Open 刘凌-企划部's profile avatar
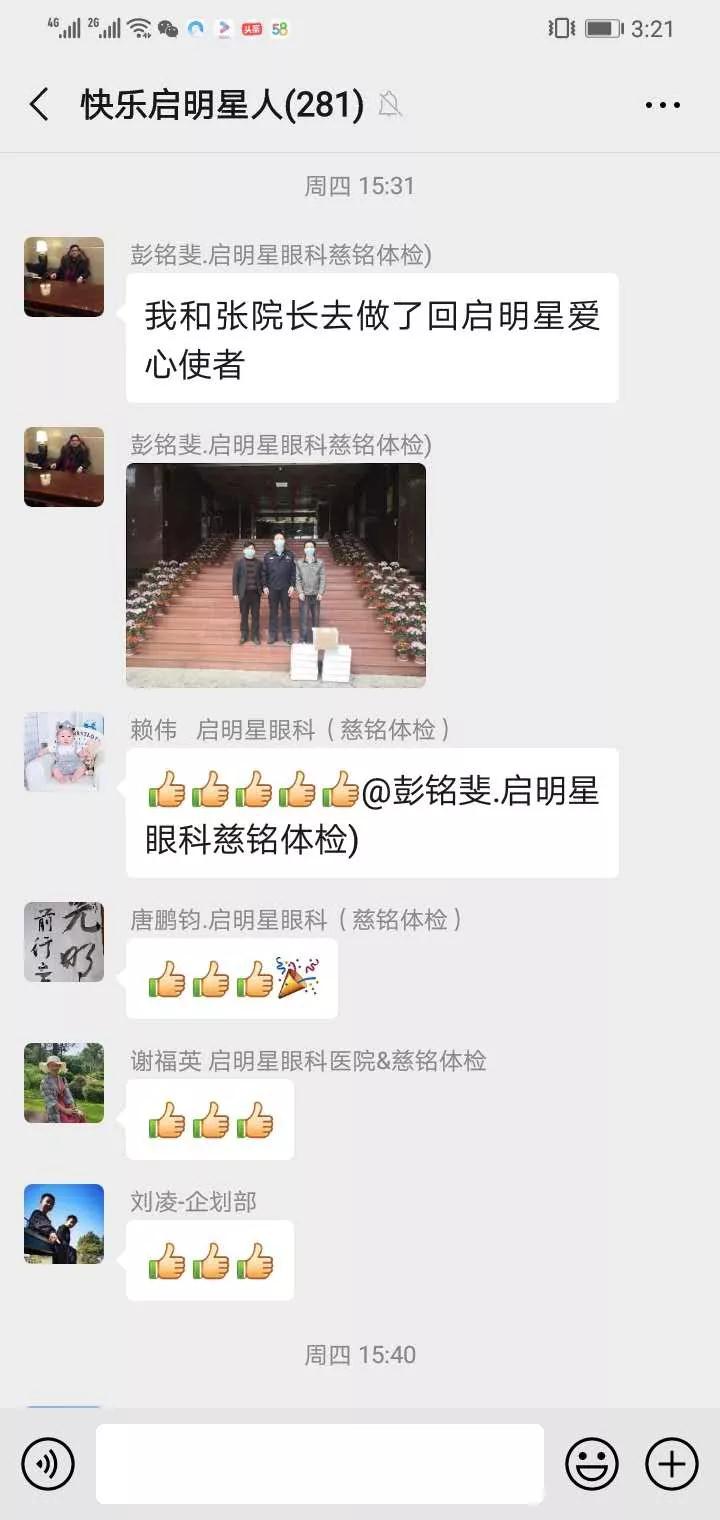 [64, 1224]
